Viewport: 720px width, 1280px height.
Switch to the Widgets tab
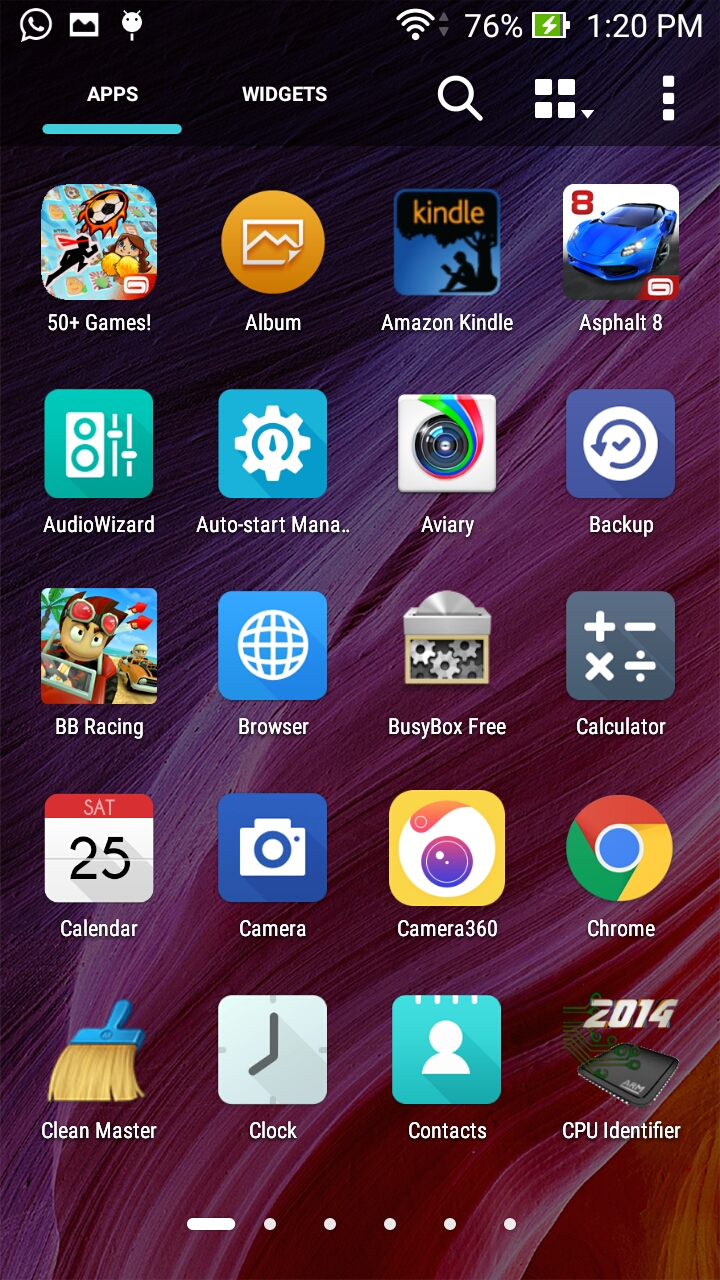pyautogui.click(x=284, y=94)
